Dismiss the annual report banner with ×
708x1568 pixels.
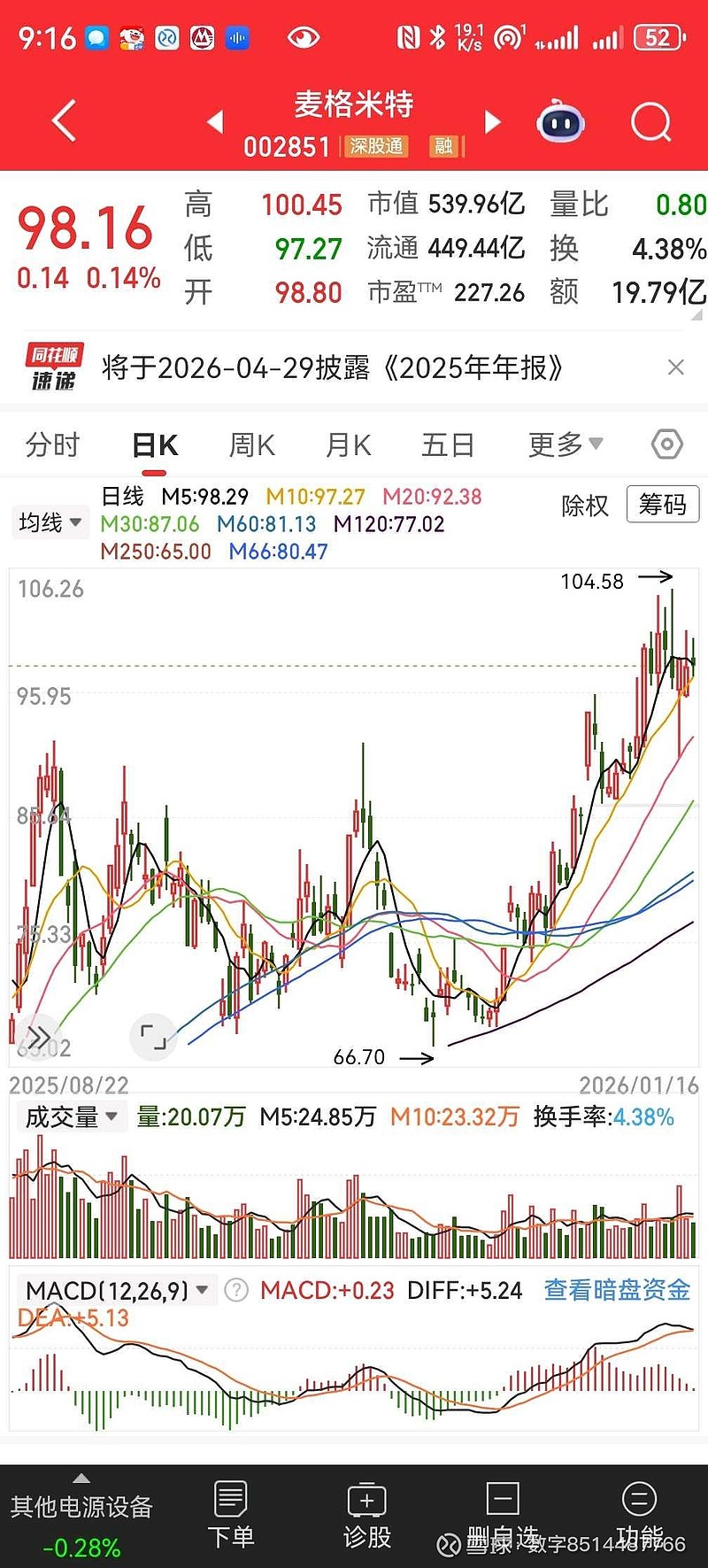[x=676, y=367]
